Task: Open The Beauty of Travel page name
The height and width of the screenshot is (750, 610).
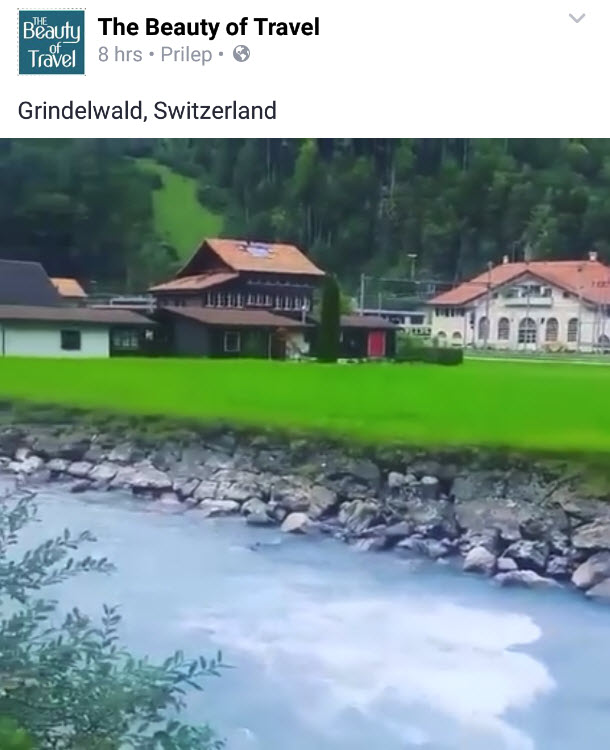Action: (209, 27)
